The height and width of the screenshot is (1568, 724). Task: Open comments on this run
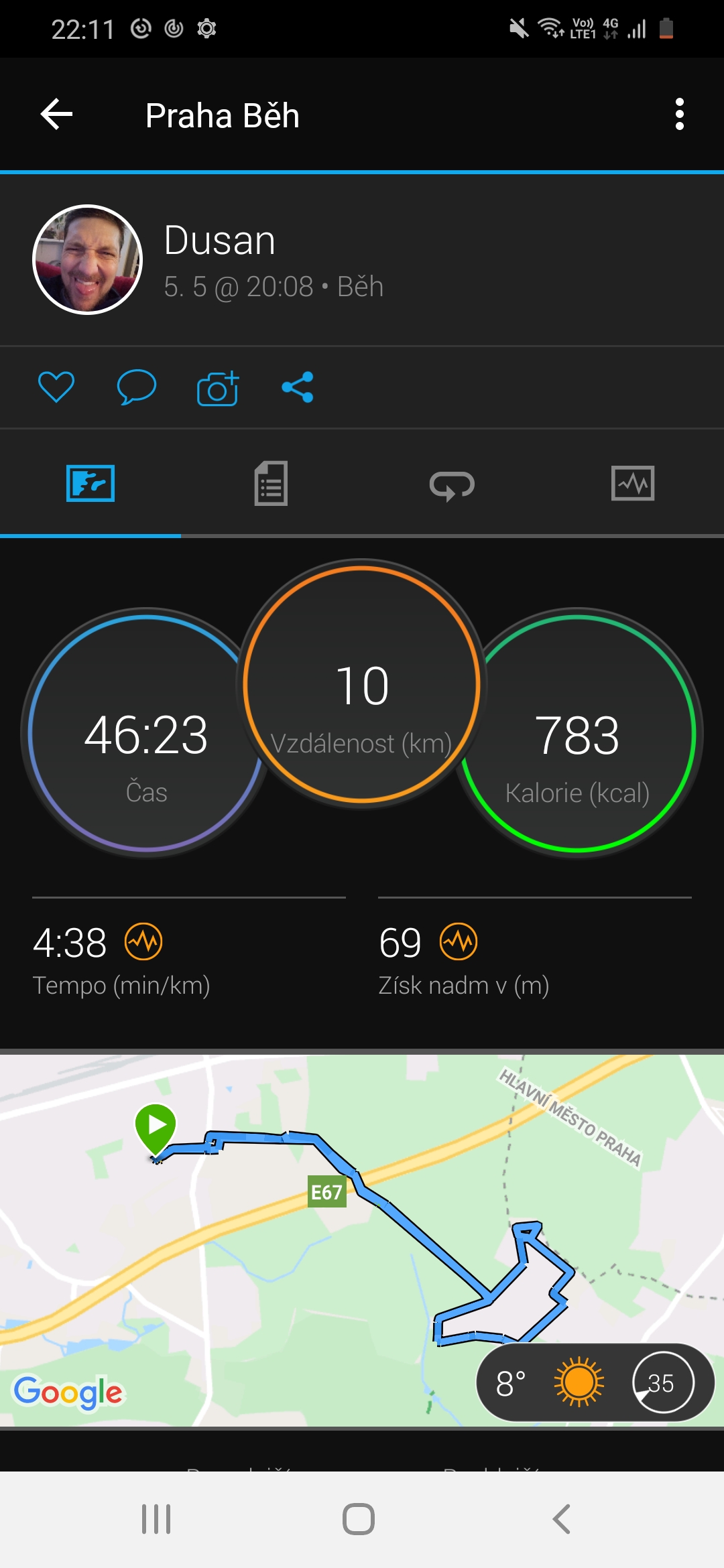(x=136, y=387)
